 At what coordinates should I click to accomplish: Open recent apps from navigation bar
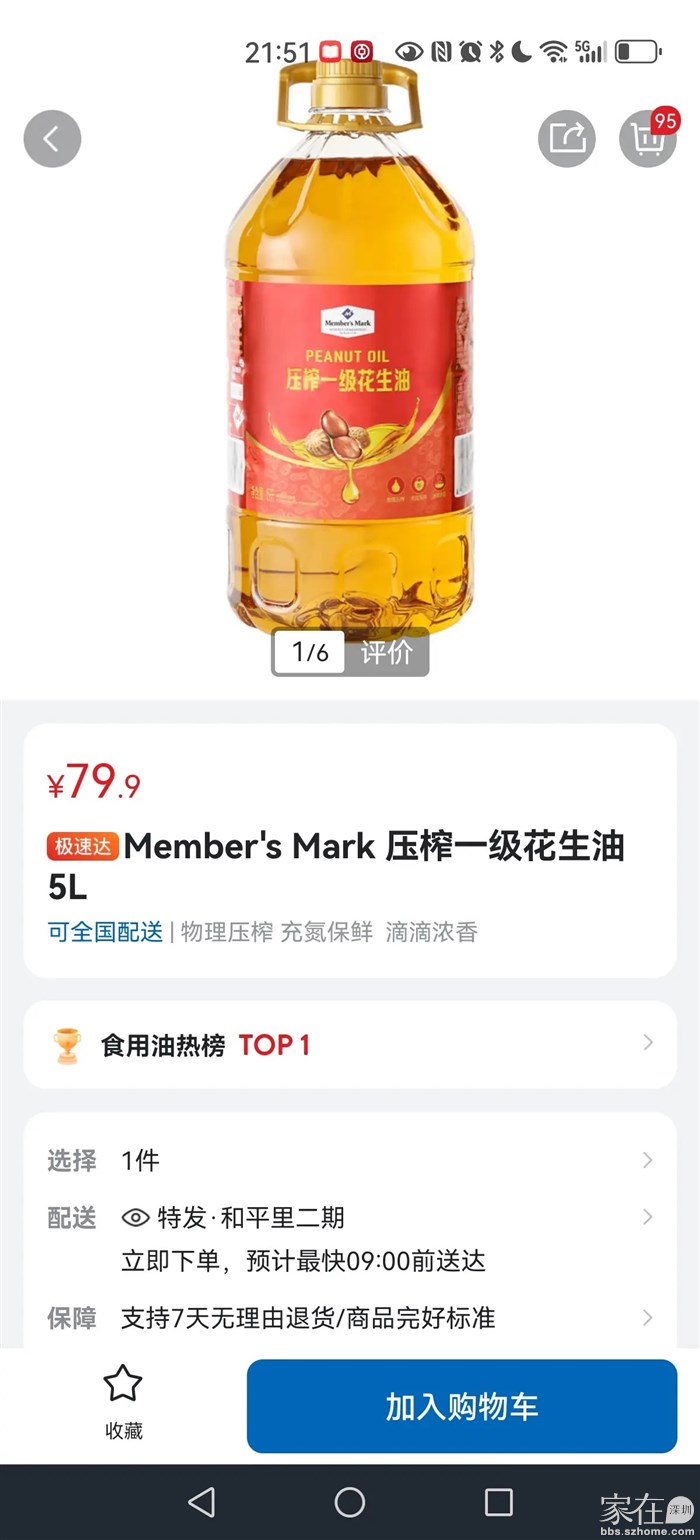[x=498, y=1501]
